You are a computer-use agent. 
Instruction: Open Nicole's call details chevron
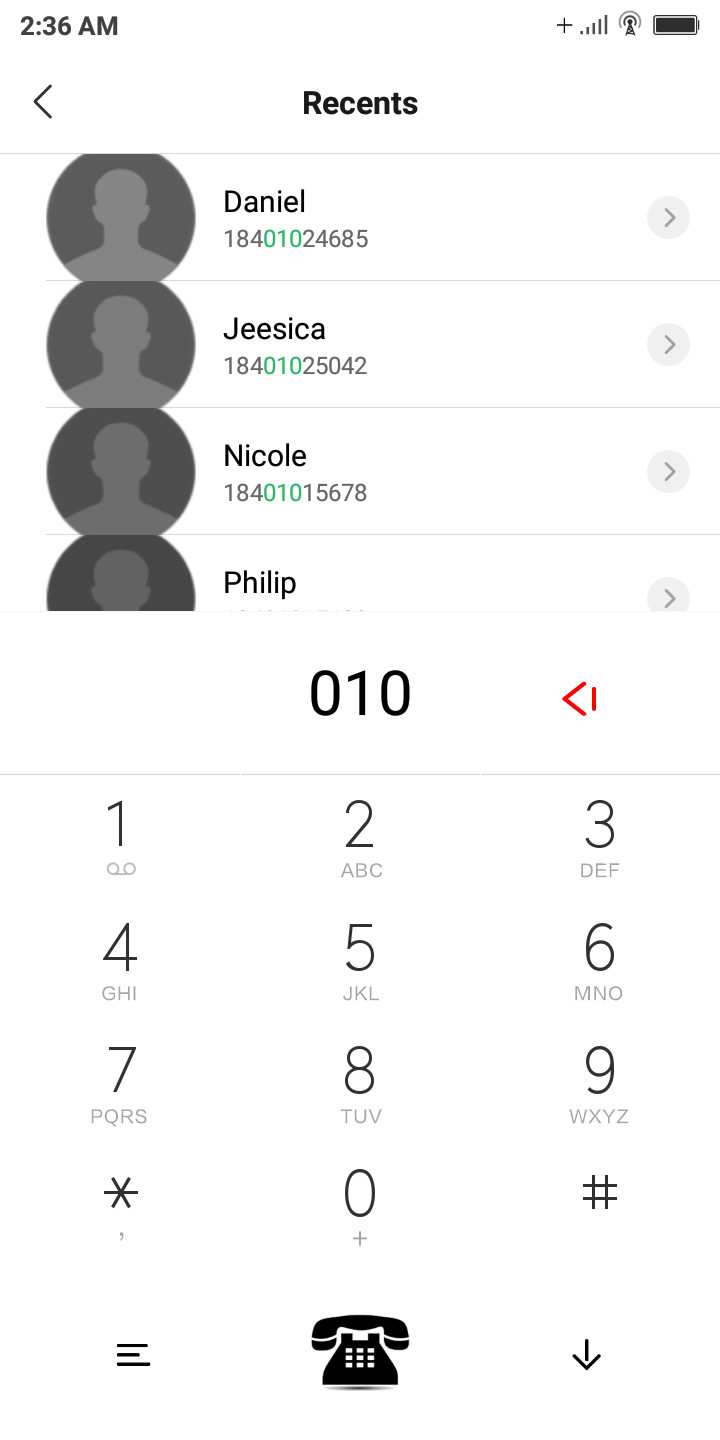(669, 471)
